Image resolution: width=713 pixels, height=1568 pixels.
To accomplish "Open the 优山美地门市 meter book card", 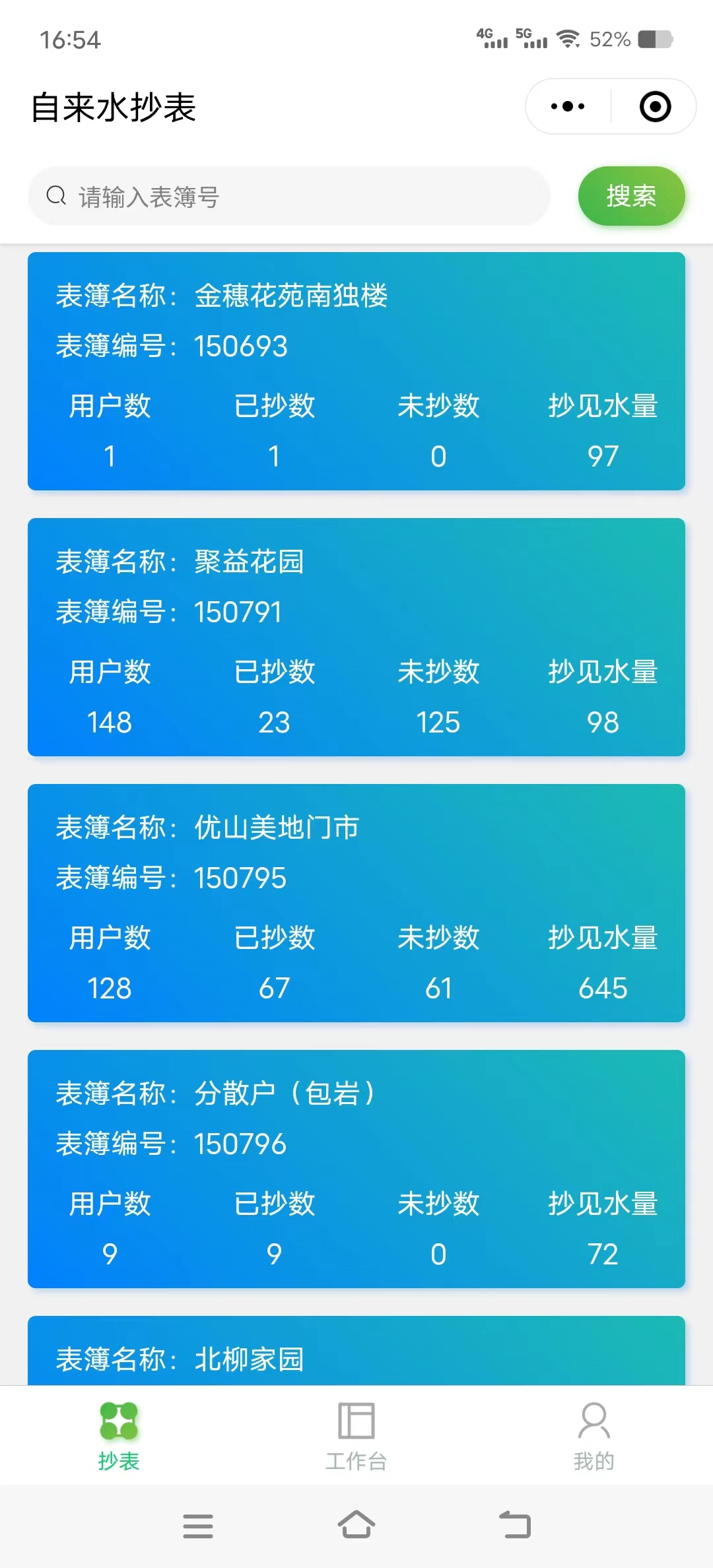I will [x=356, y=903].
